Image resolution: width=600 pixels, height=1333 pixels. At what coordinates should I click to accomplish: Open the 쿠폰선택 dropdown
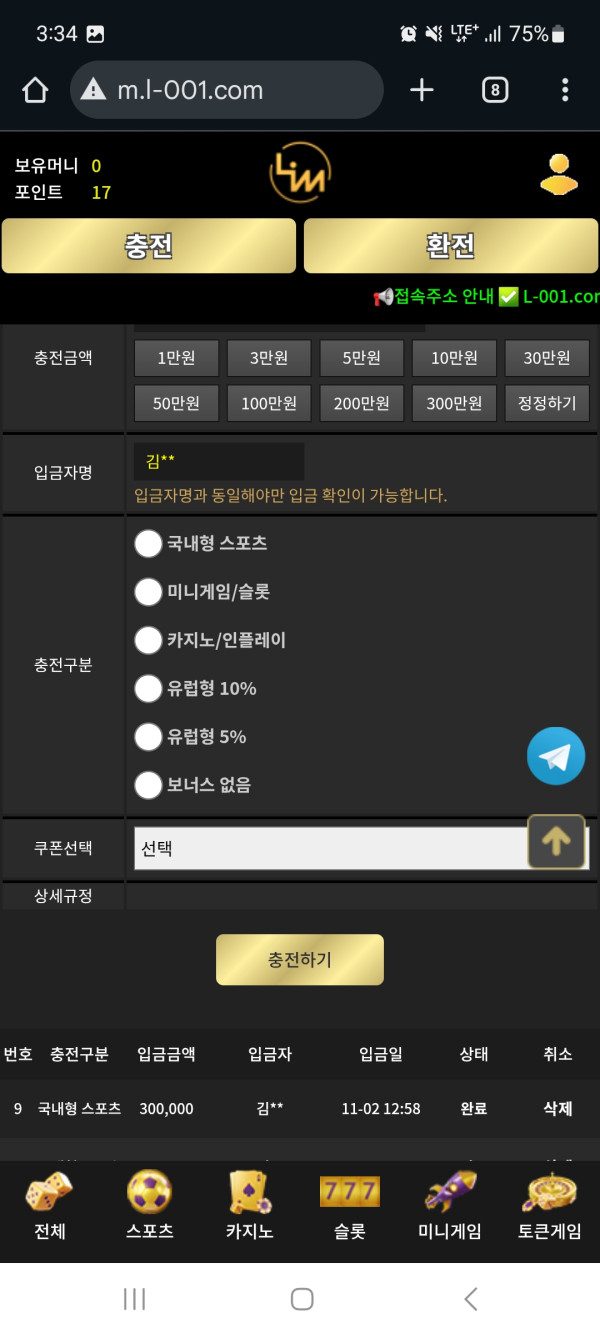330,848
